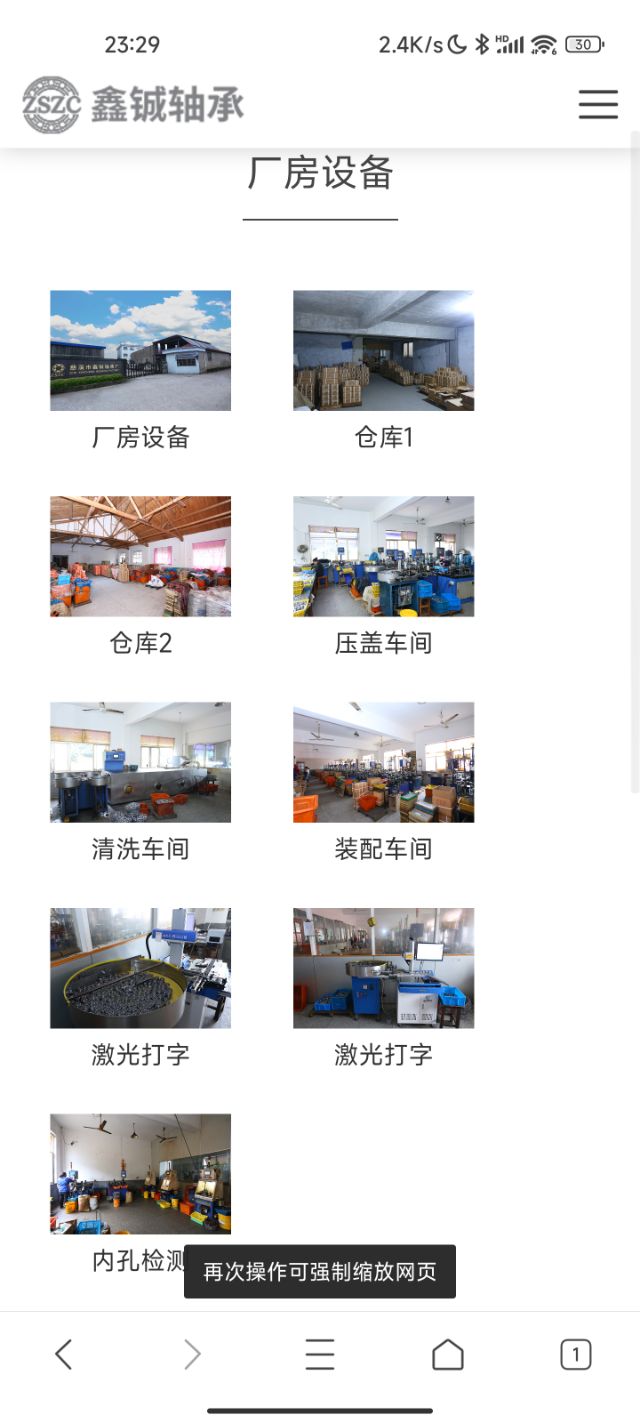This screenshot has height=1423, width=640.
Task: Go to the browser home page
Action: coord(448,1355)
